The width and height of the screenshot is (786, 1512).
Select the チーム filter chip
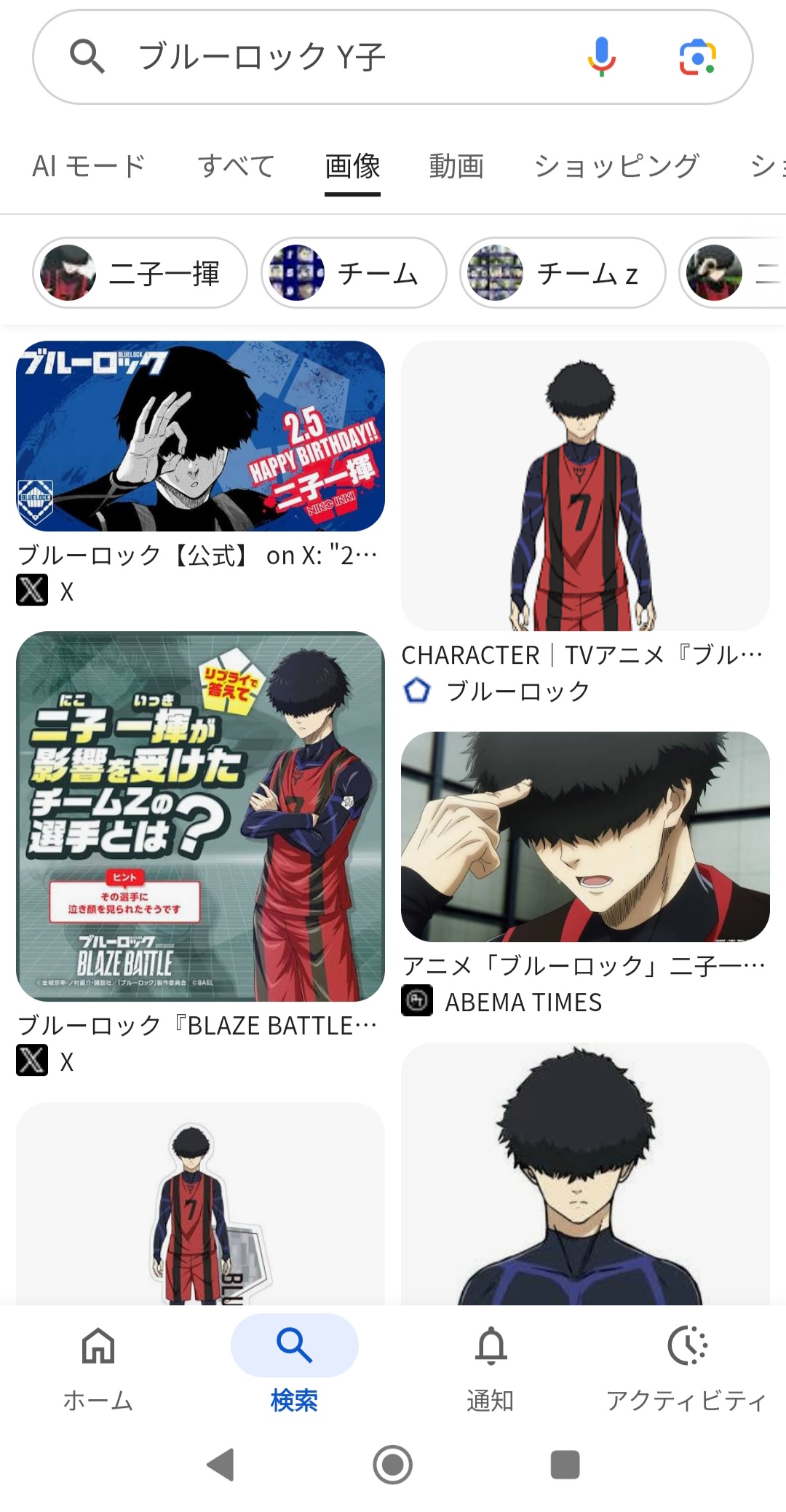[354, 273]
